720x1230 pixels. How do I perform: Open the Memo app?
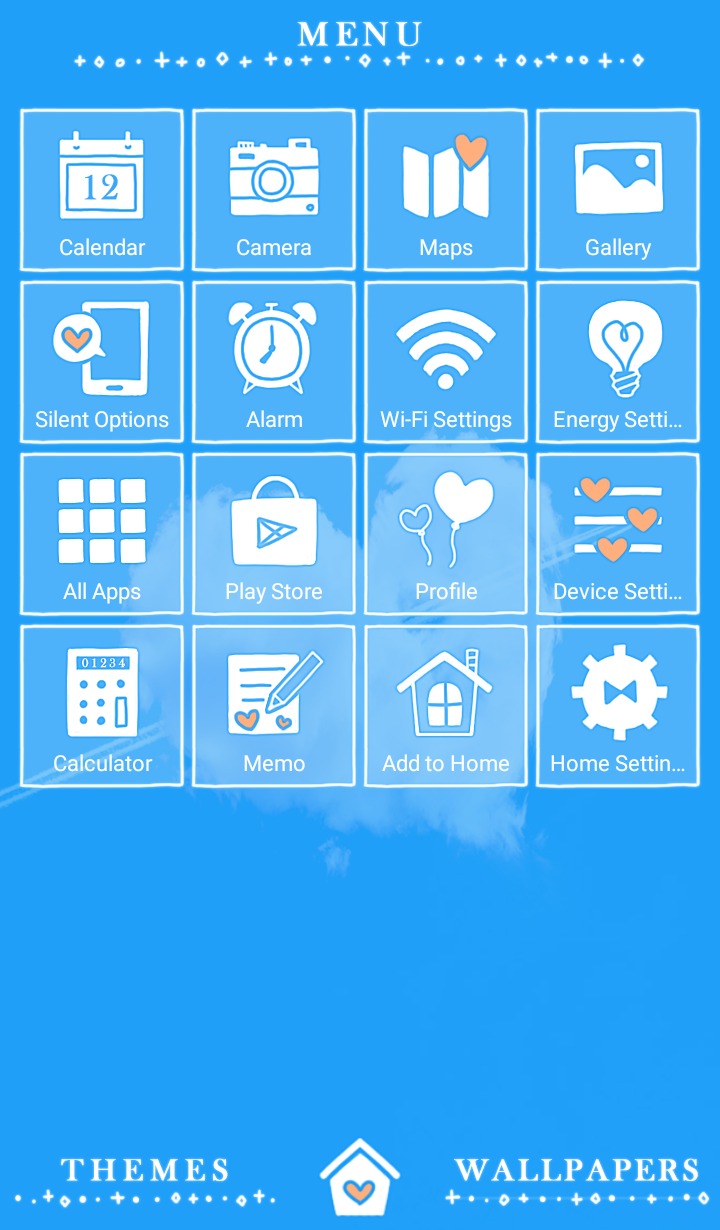(x=274, y=706)
